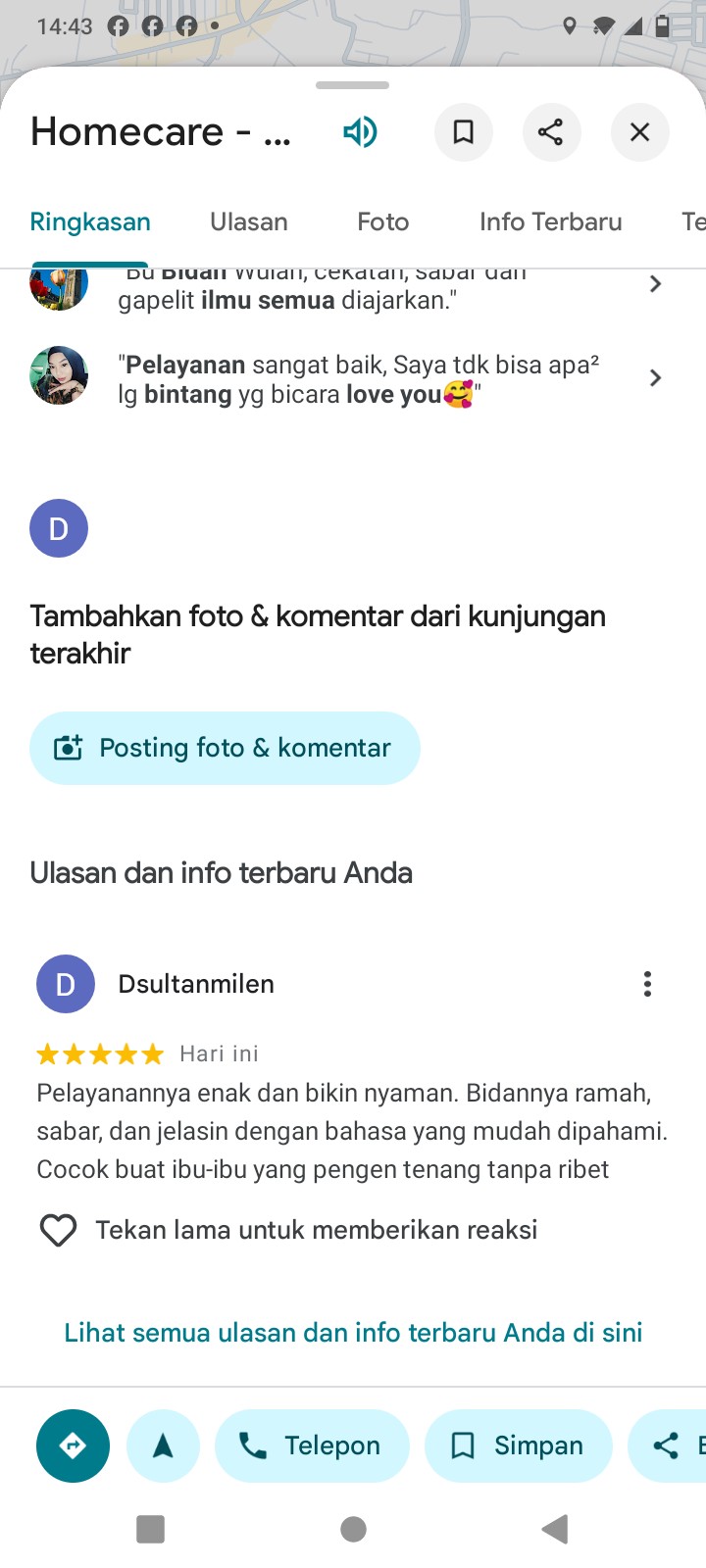The height and width of the screenshot is (1568, 706).
Task: Tap the Simpan chip
Action: 518,1445
